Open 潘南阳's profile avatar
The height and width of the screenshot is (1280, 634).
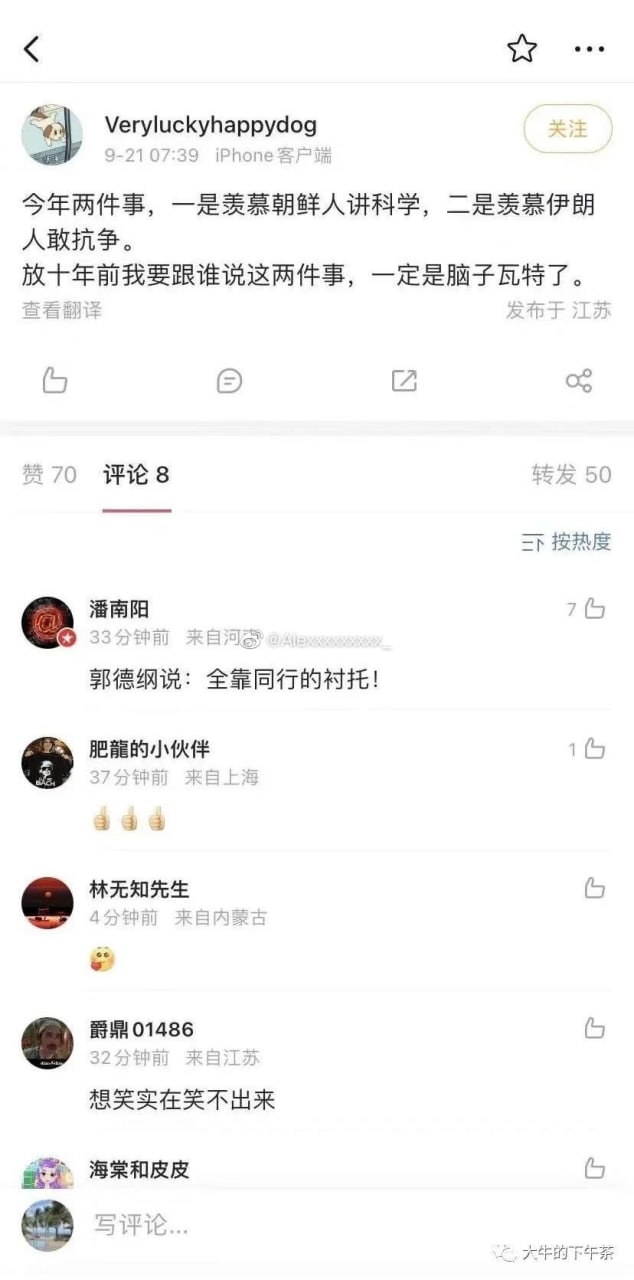47,623
